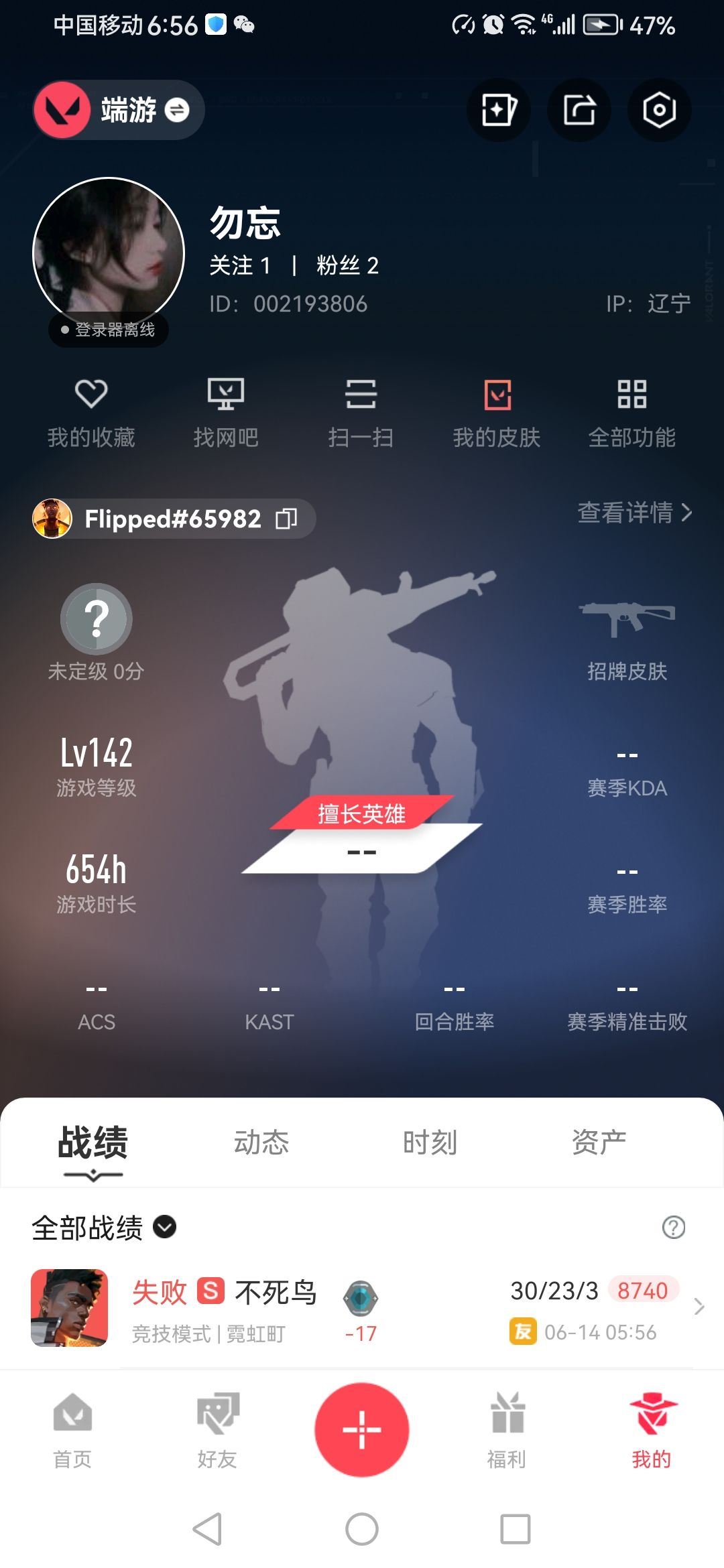Open the 失败 不死鸟 match record
724x1568 pixels.
[x=362, y=1307]
